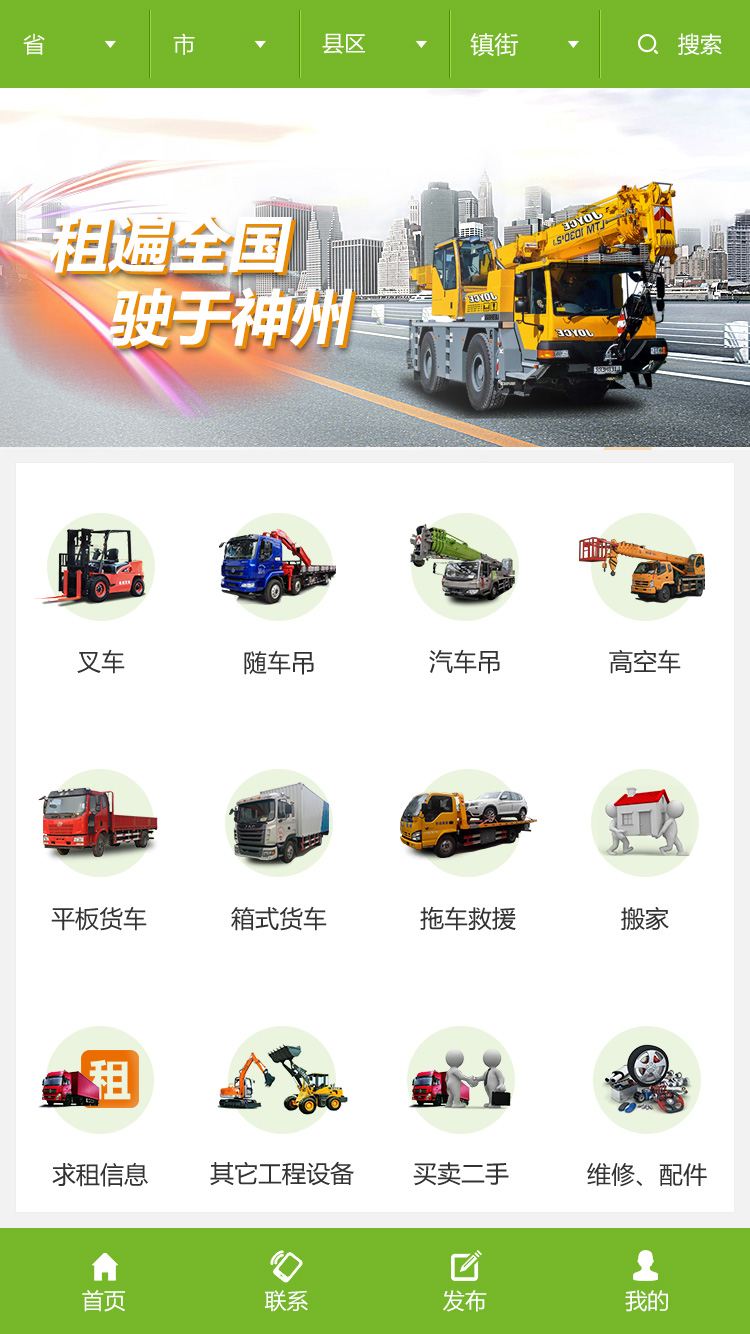
Task: Expand the 省 province dropdown
Action: (70, 44)
